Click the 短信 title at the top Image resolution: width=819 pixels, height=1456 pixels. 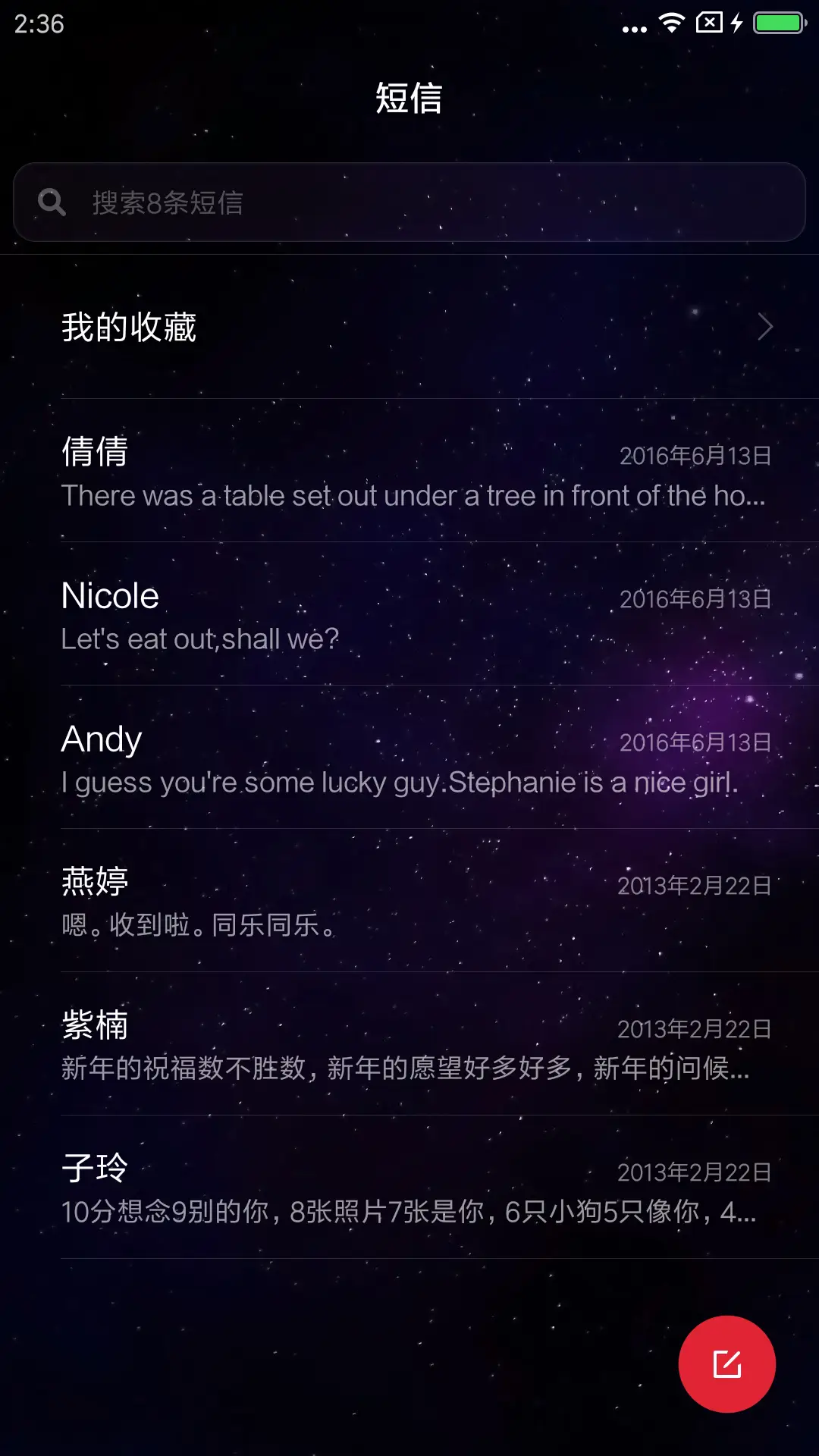(409, 99)
